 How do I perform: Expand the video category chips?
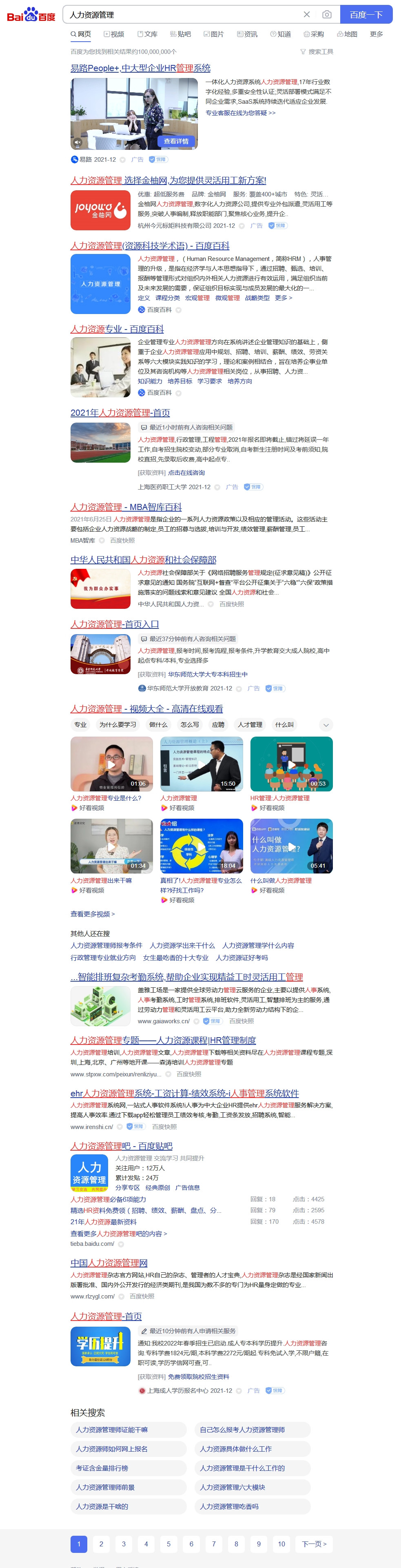[326, 724]
